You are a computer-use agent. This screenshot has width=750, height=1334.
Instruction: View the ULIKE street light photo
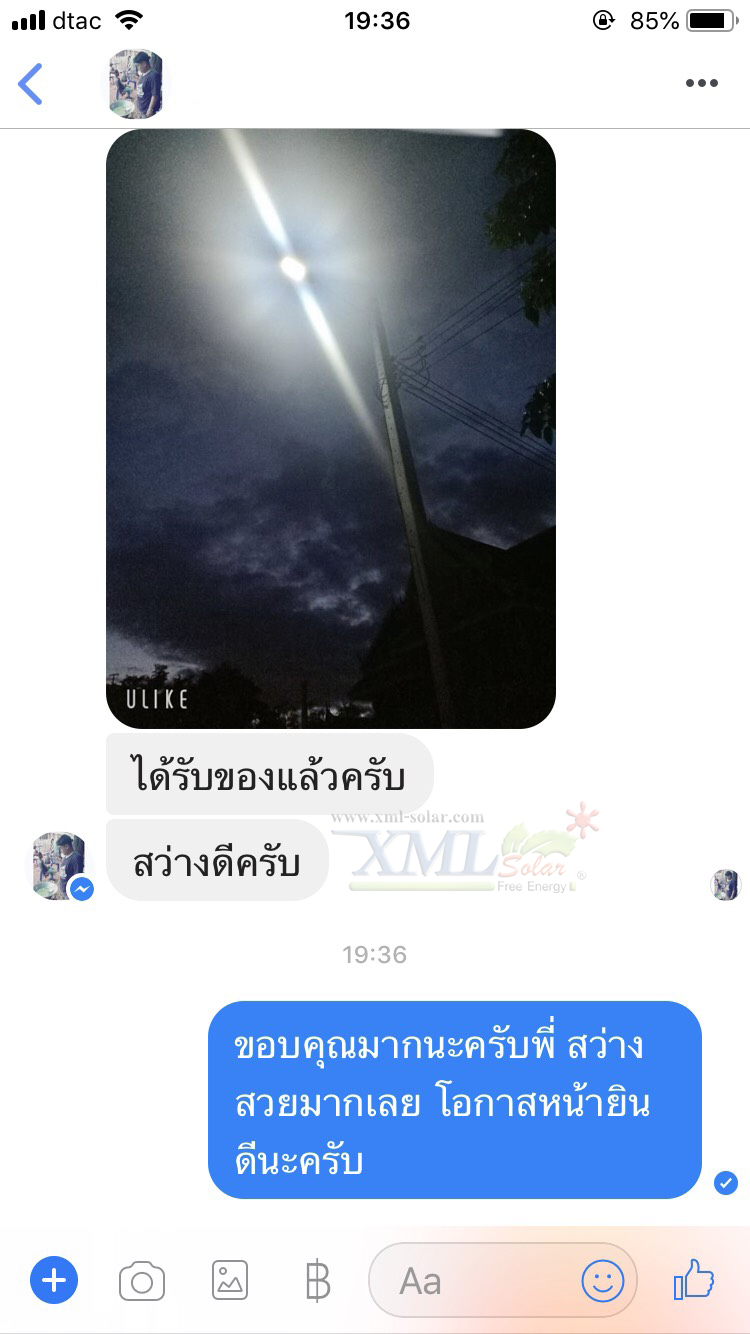tap(330, 428)
